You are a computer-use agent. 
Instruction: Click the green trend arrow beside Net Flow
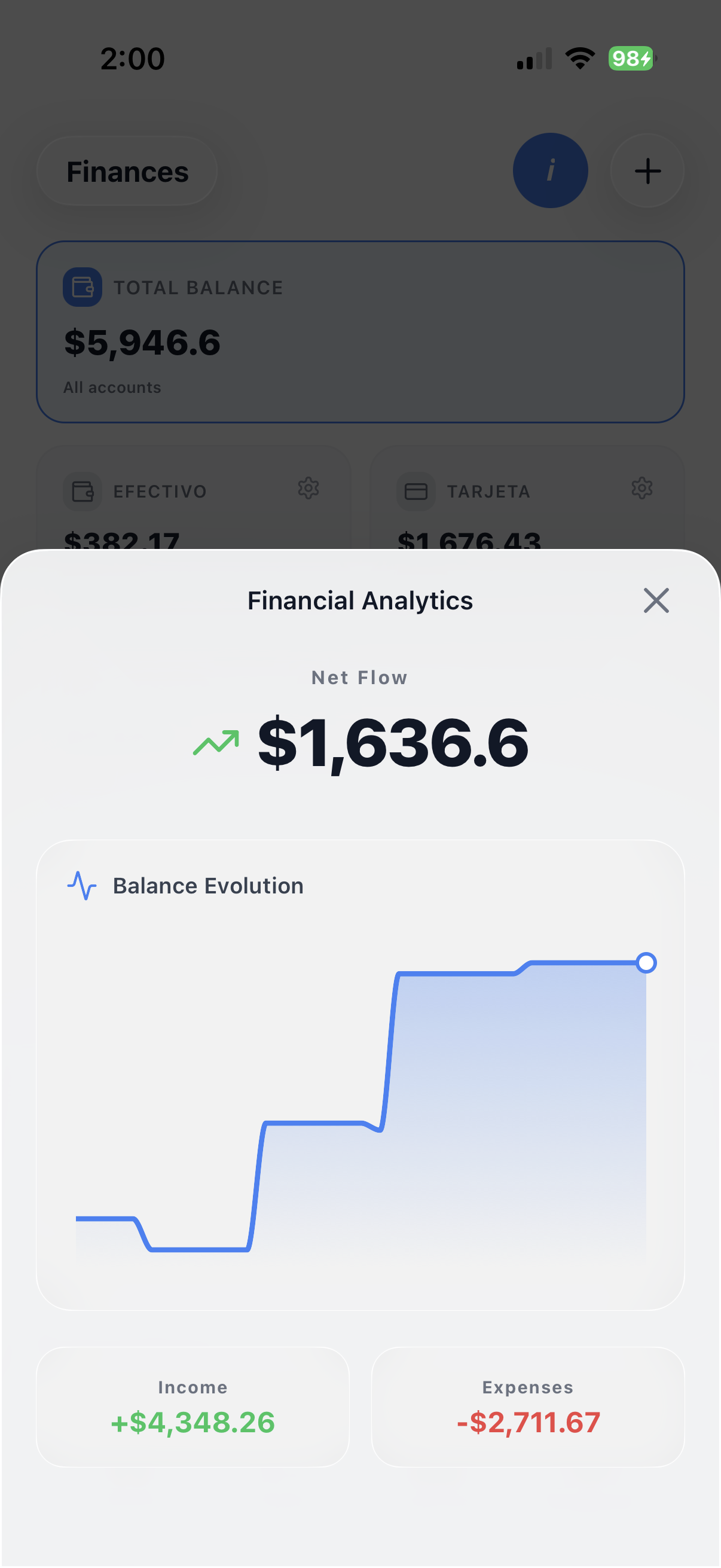tap(216, 742)
